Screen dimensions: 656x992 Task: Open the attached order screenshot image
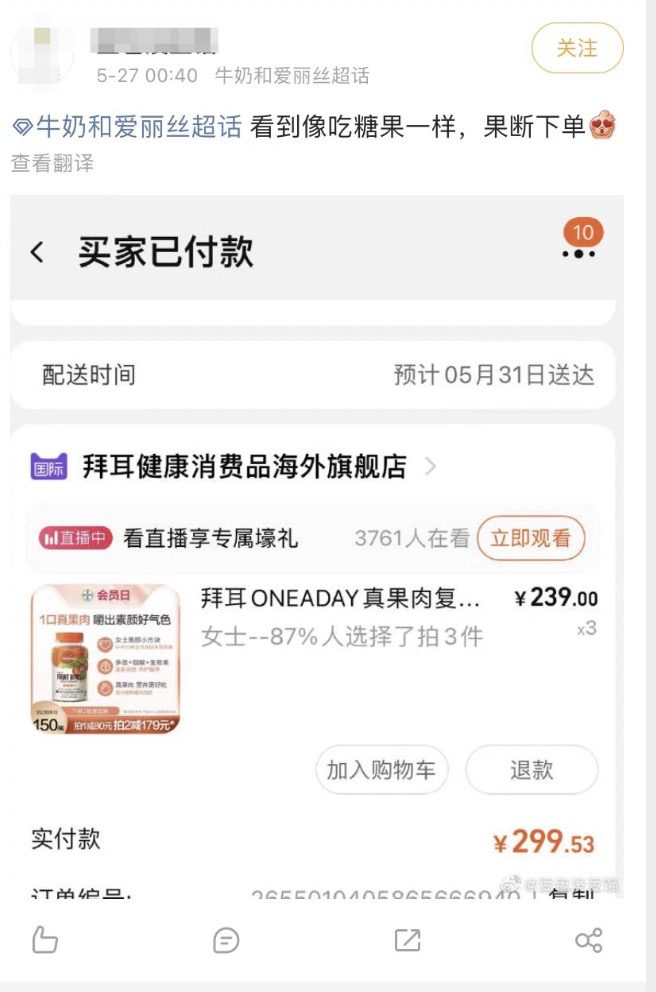coord(317,547)
